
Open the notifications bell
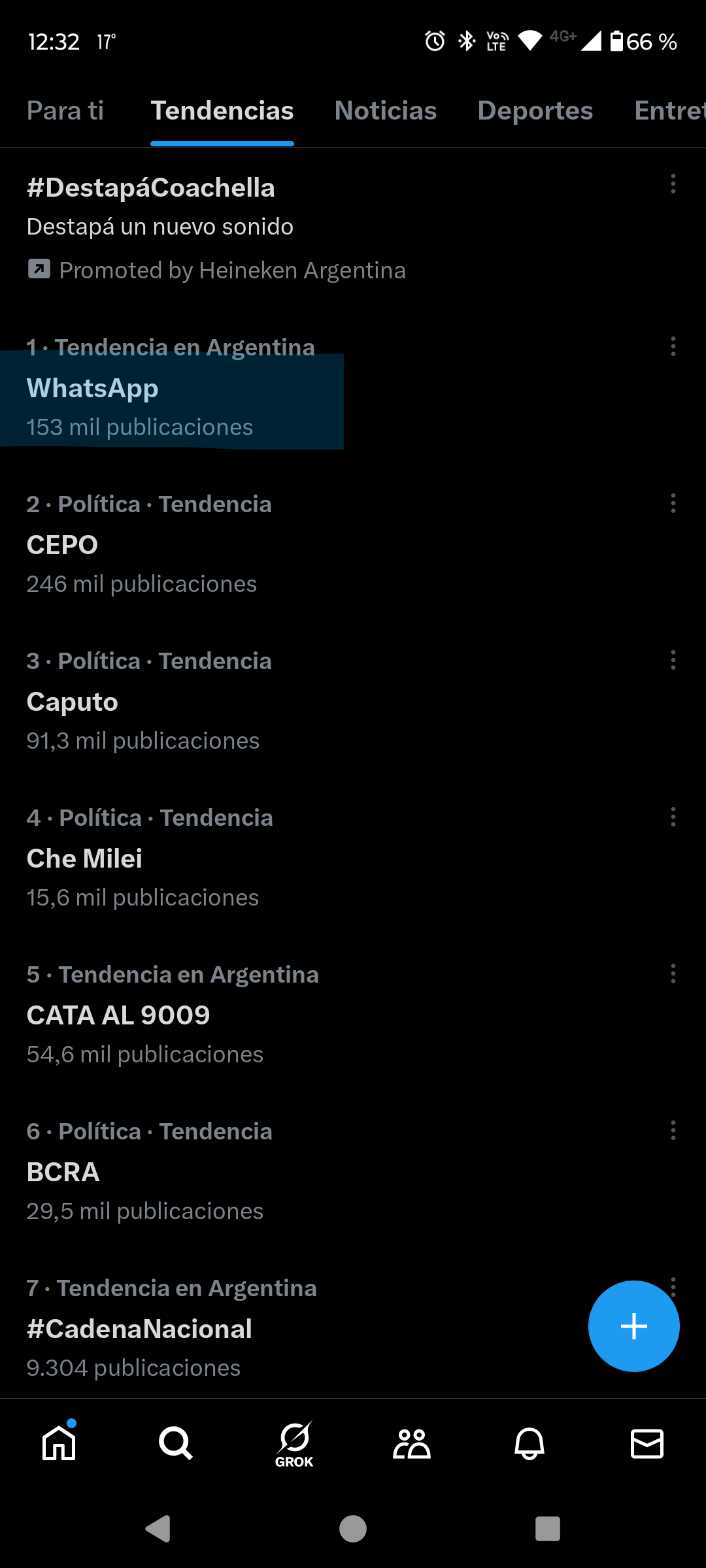click(x=529, y=1444)
